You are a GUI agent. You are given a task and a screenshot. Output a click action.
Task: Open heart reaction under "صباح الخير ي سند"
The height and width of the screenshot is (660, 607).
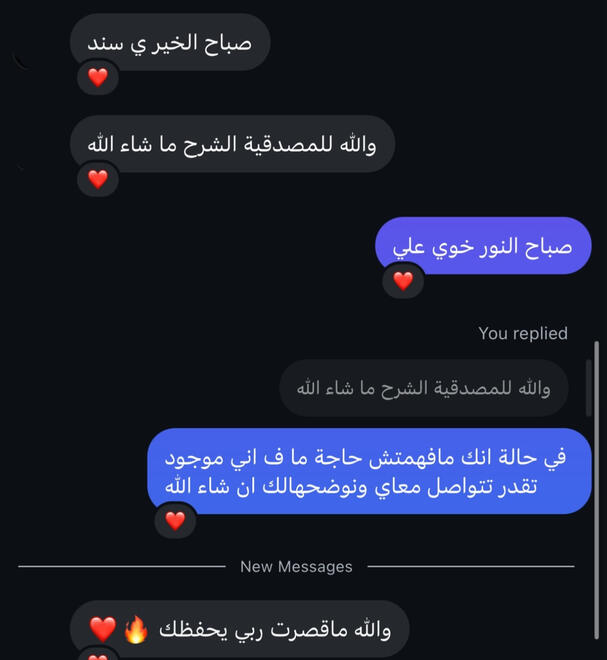98,78
